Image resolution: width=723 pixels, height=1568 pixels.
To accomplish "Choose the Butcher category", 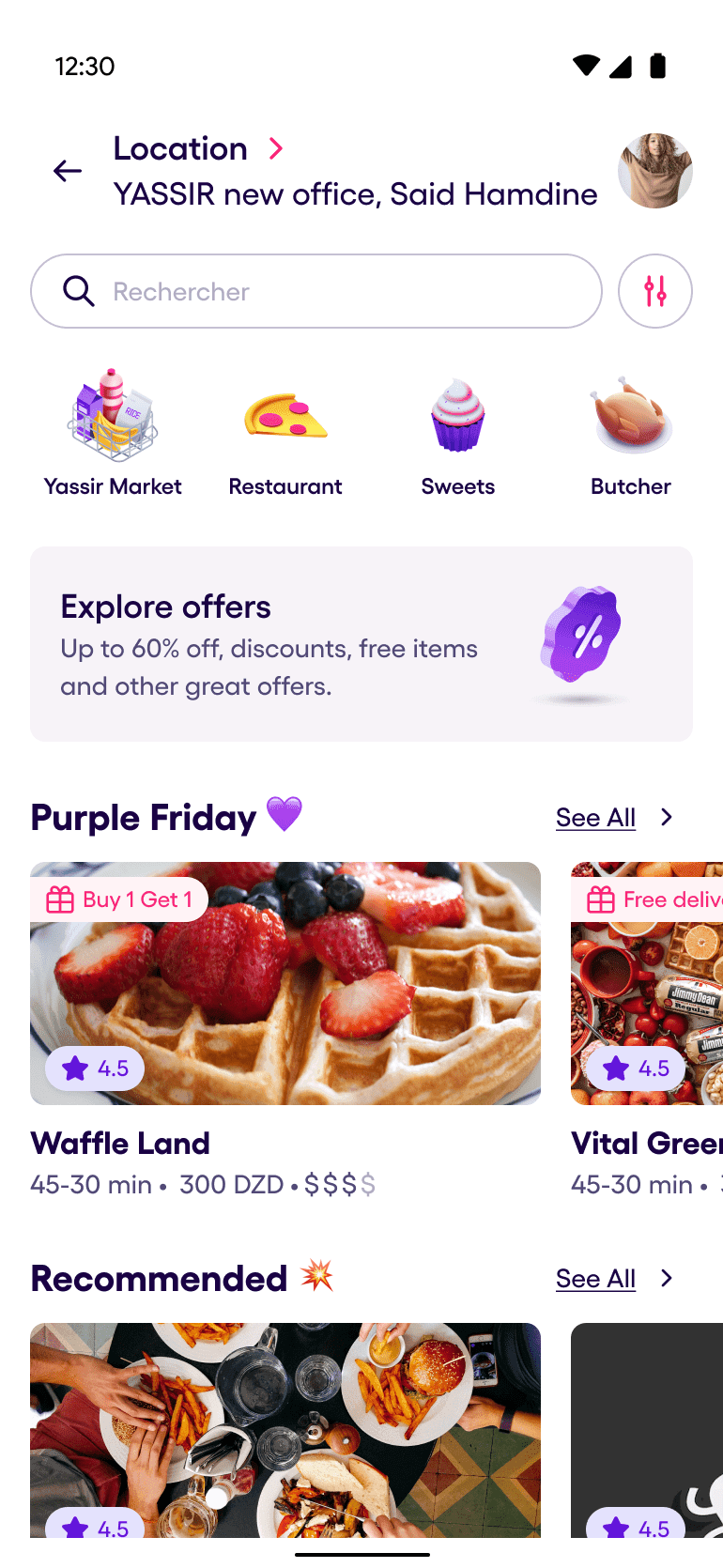I will (630, 434).
